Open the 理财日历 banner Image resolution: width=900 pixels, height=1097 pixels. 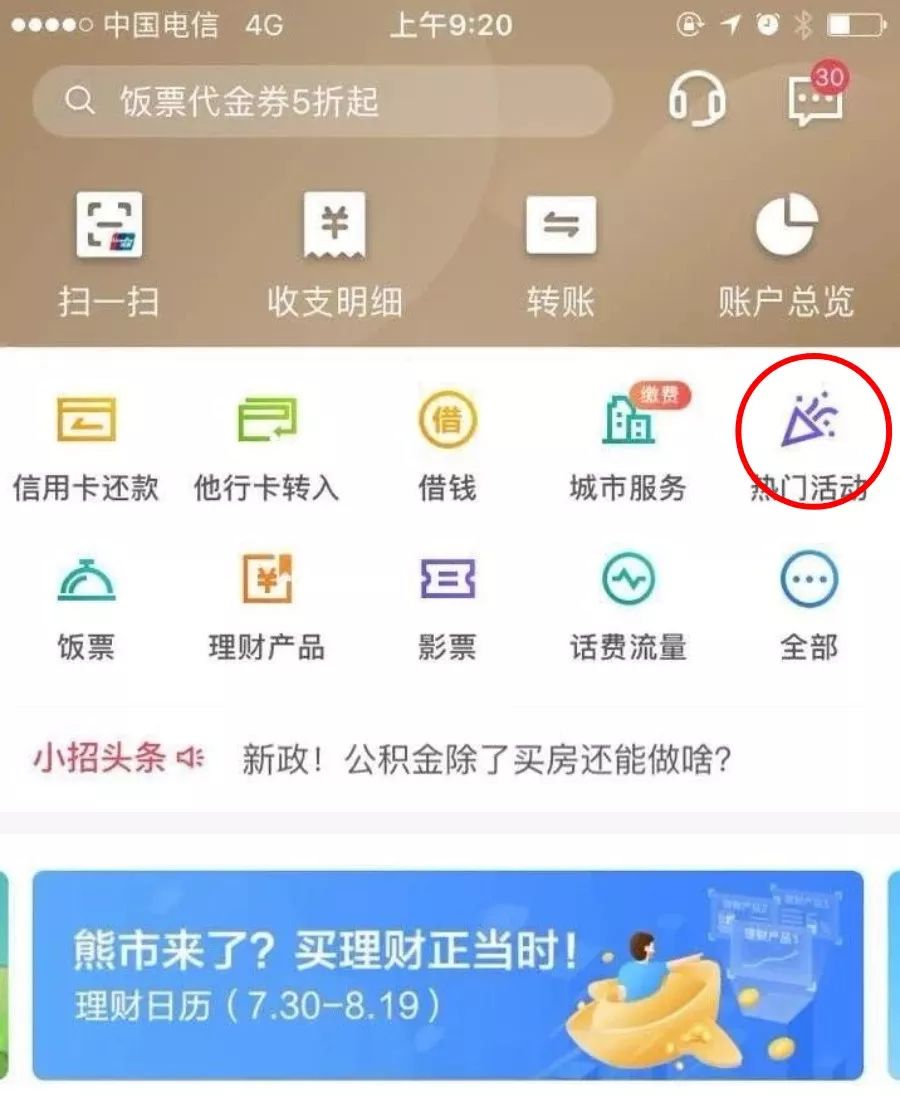pyautogui.click(x=447, y=975)
